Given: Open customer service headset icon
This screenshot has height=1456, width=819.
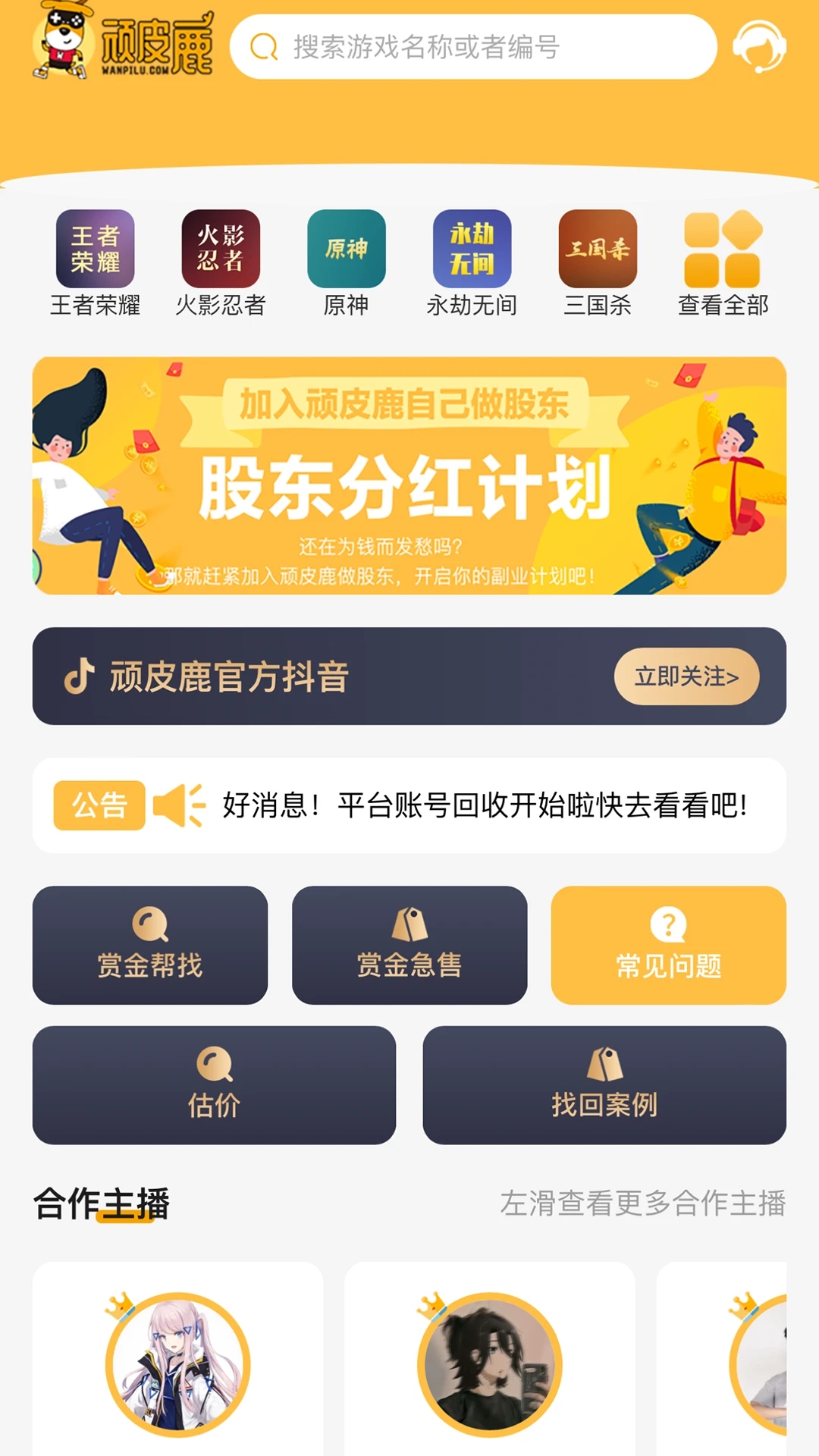Looking at the screenshot, I should 759,47.
